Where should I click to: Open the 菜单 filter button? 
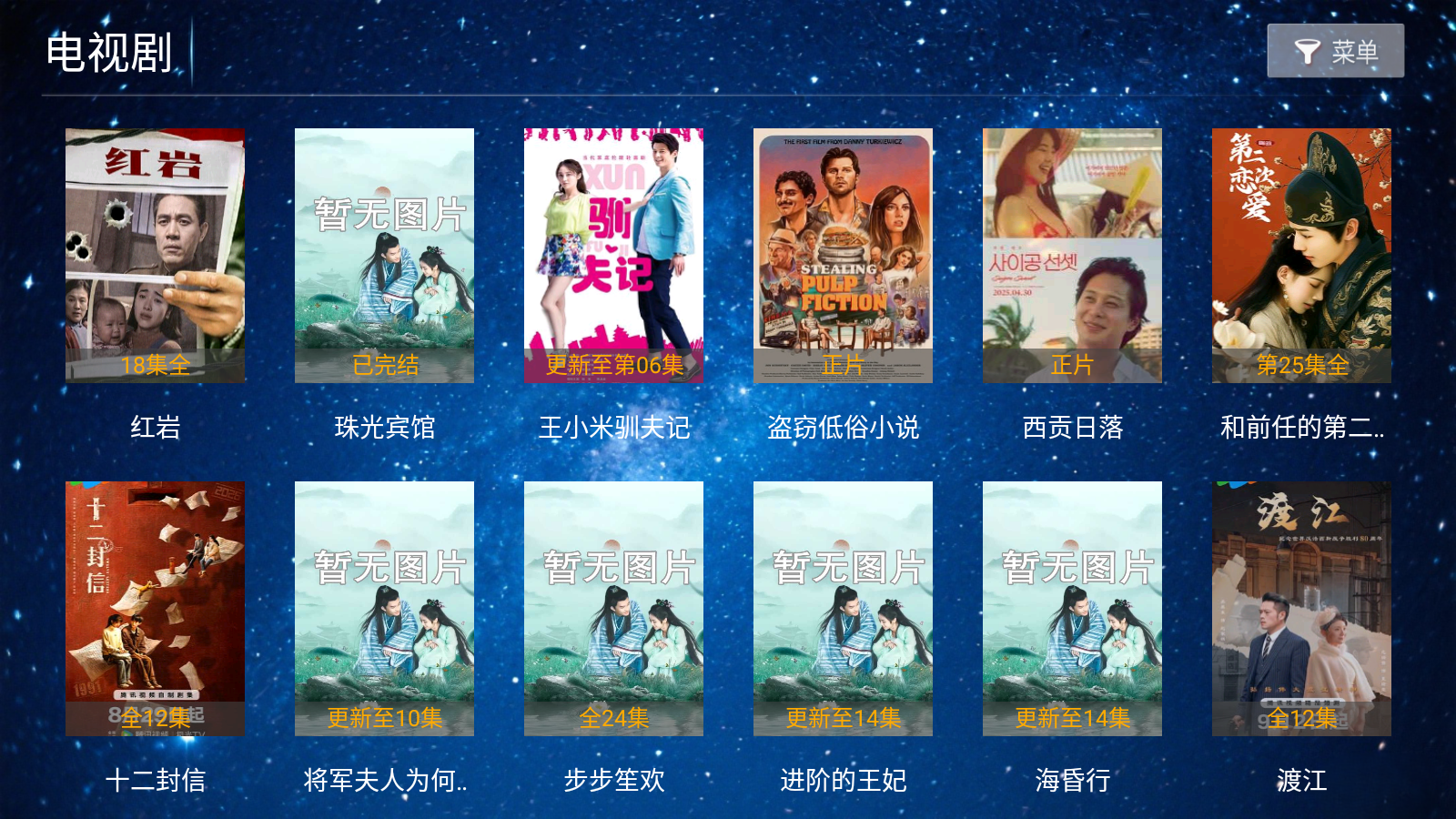pyautogui.click(x=1335, y=51)
